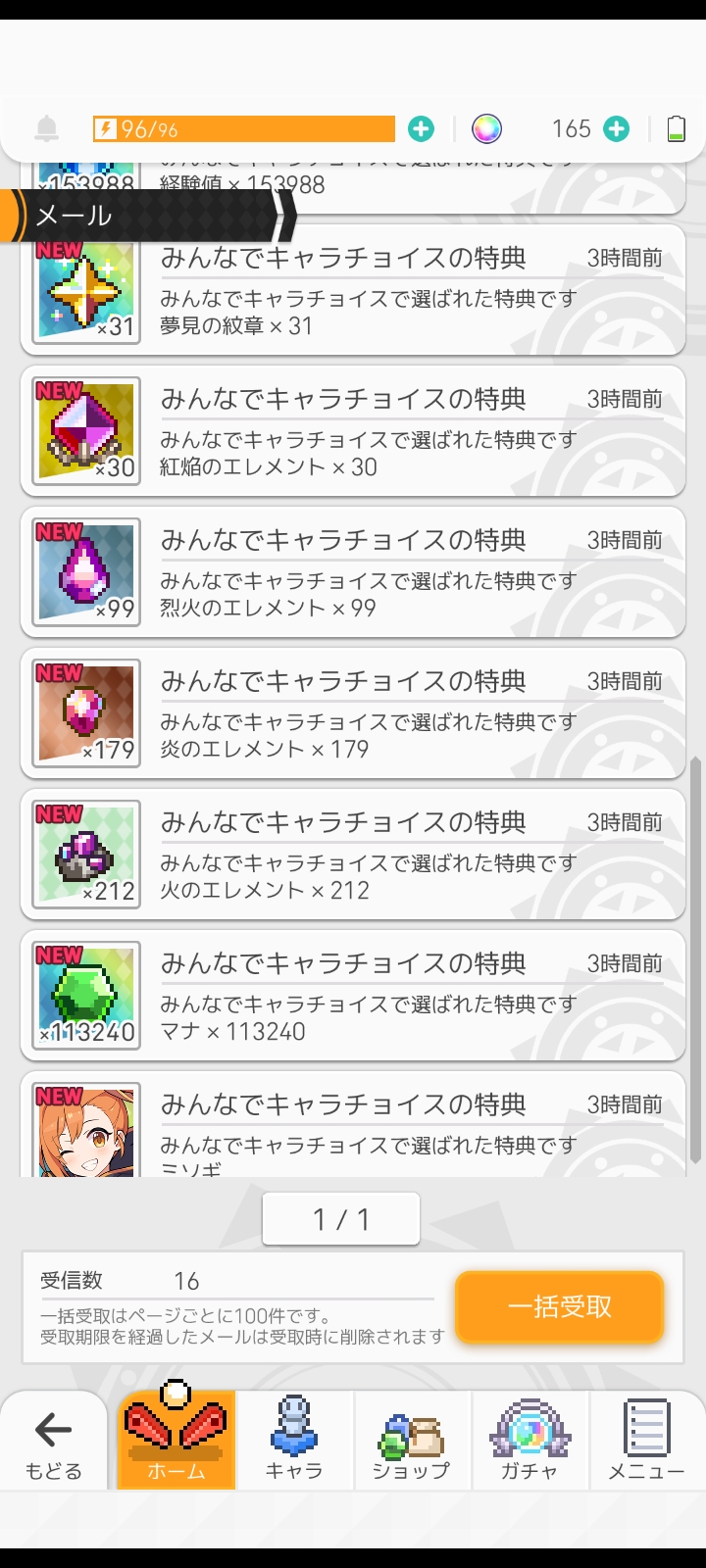
Task: Claim the 炎のエレメント × 179 mail
Action: coord(353,714)
